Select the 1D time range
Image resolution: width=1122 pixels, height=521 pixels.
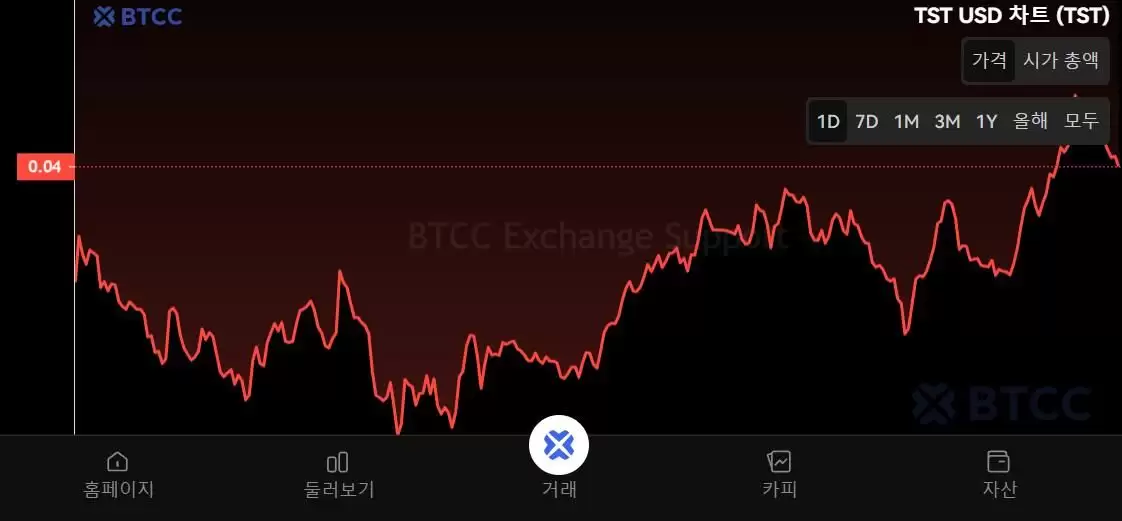[828, 122]
